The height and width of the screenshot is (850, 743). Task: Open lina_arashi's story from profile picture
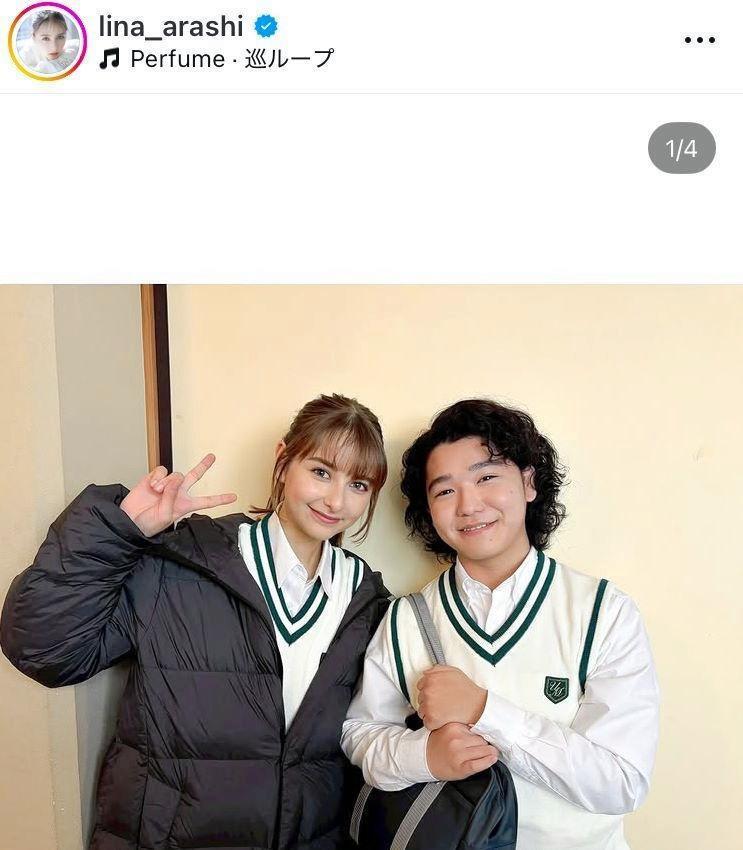[47, 42]
